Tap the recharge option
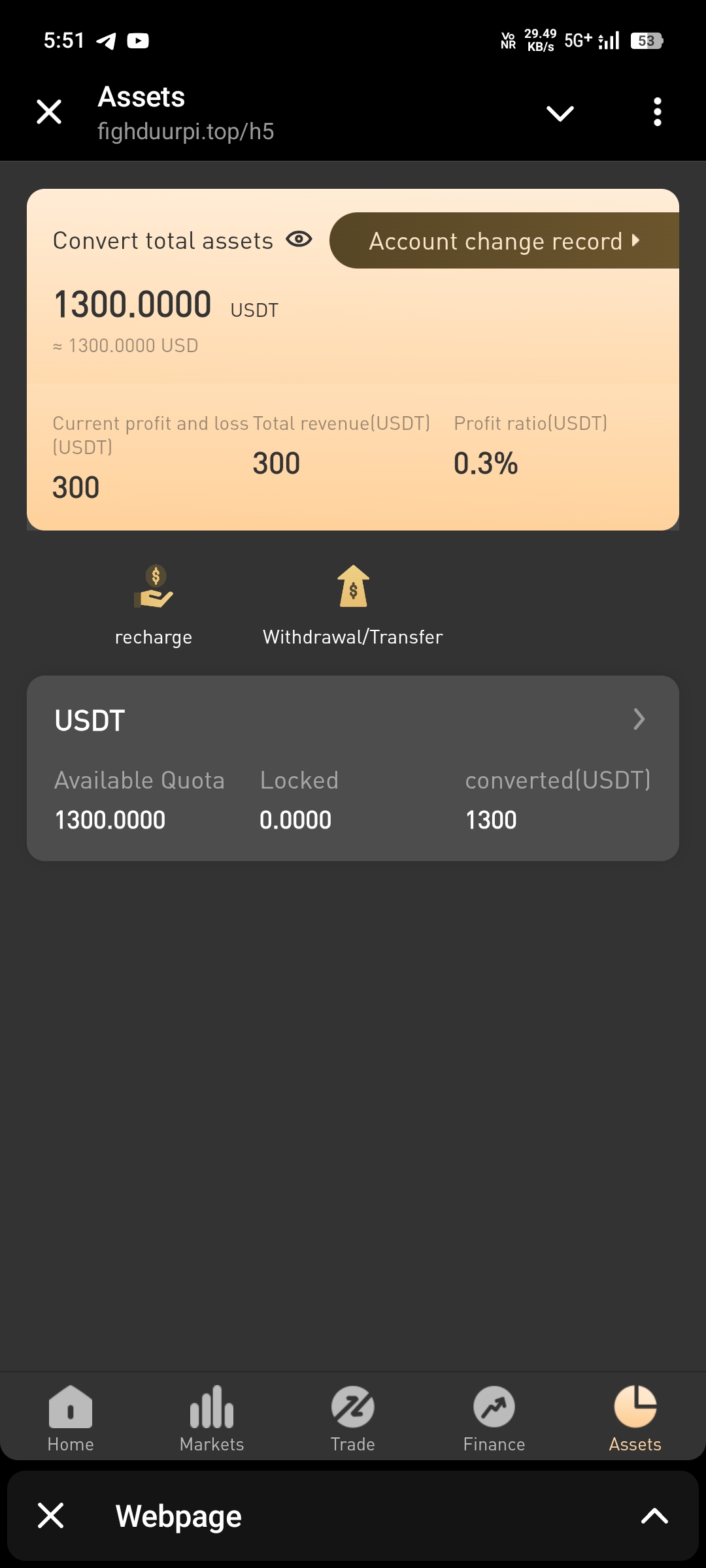 tap(154, 604)
